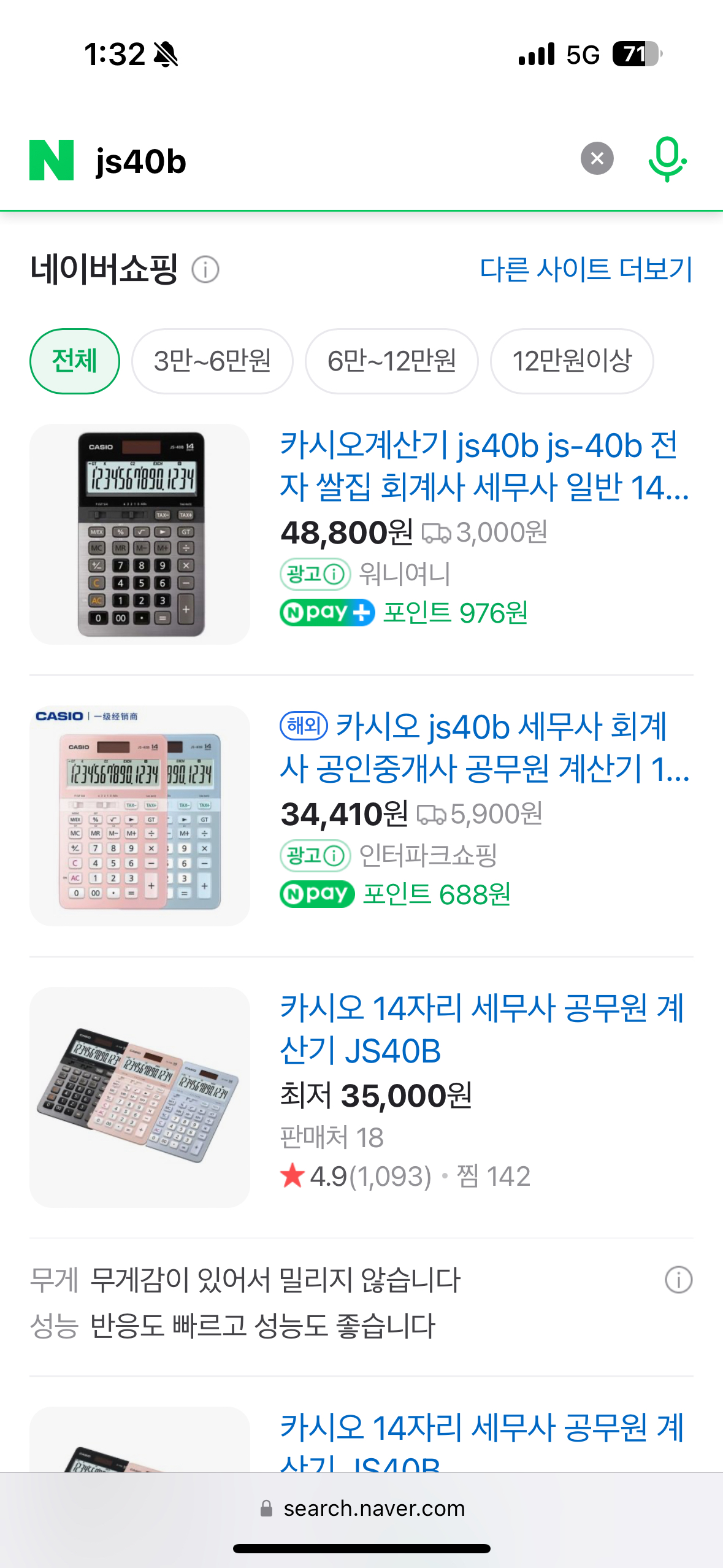Start voice search with the microphone
The width and height of the screenshot is (723, 1568).
[667, 159]
